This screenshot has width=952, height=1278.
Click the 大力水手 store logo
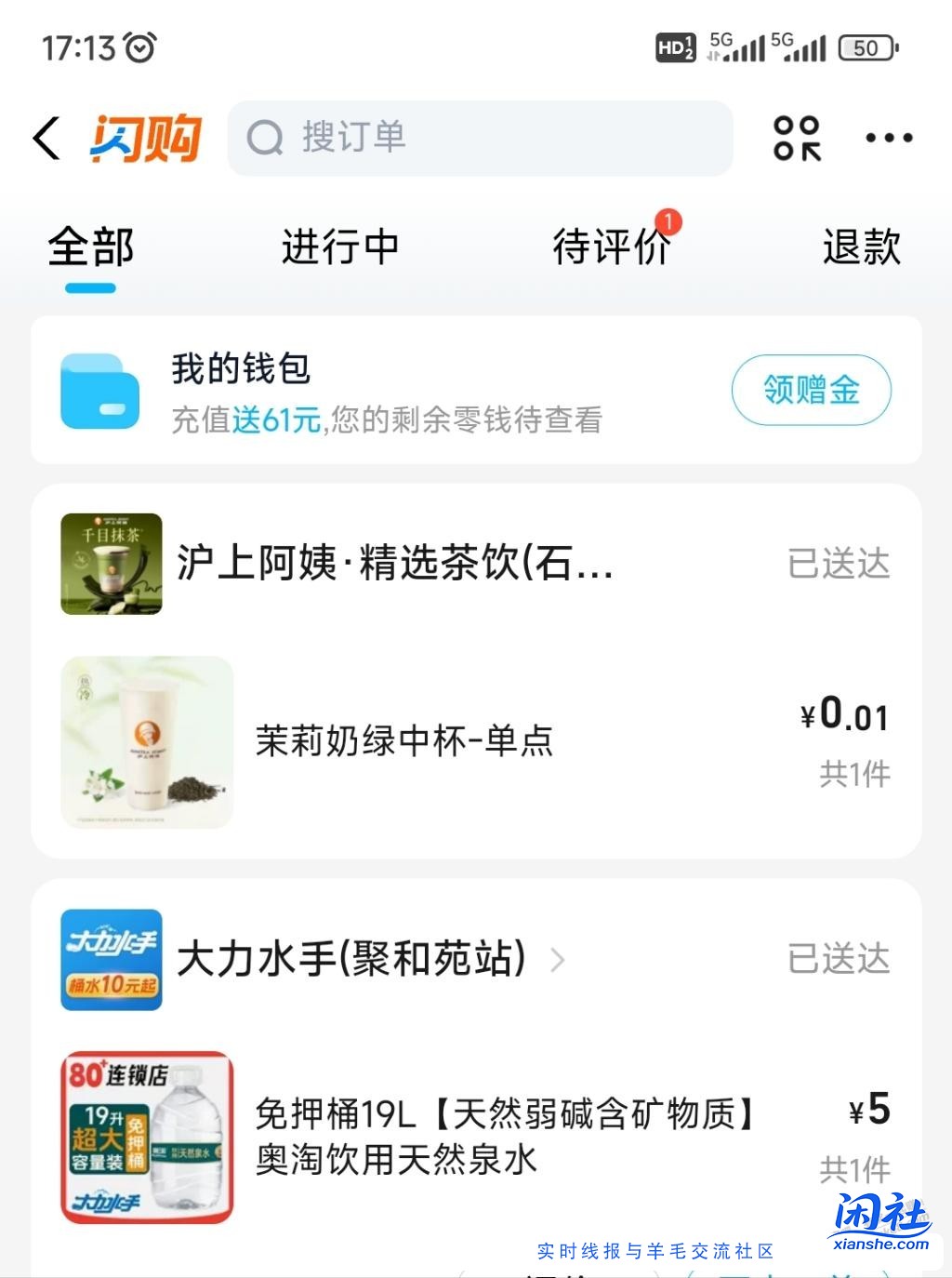(111, 960)
